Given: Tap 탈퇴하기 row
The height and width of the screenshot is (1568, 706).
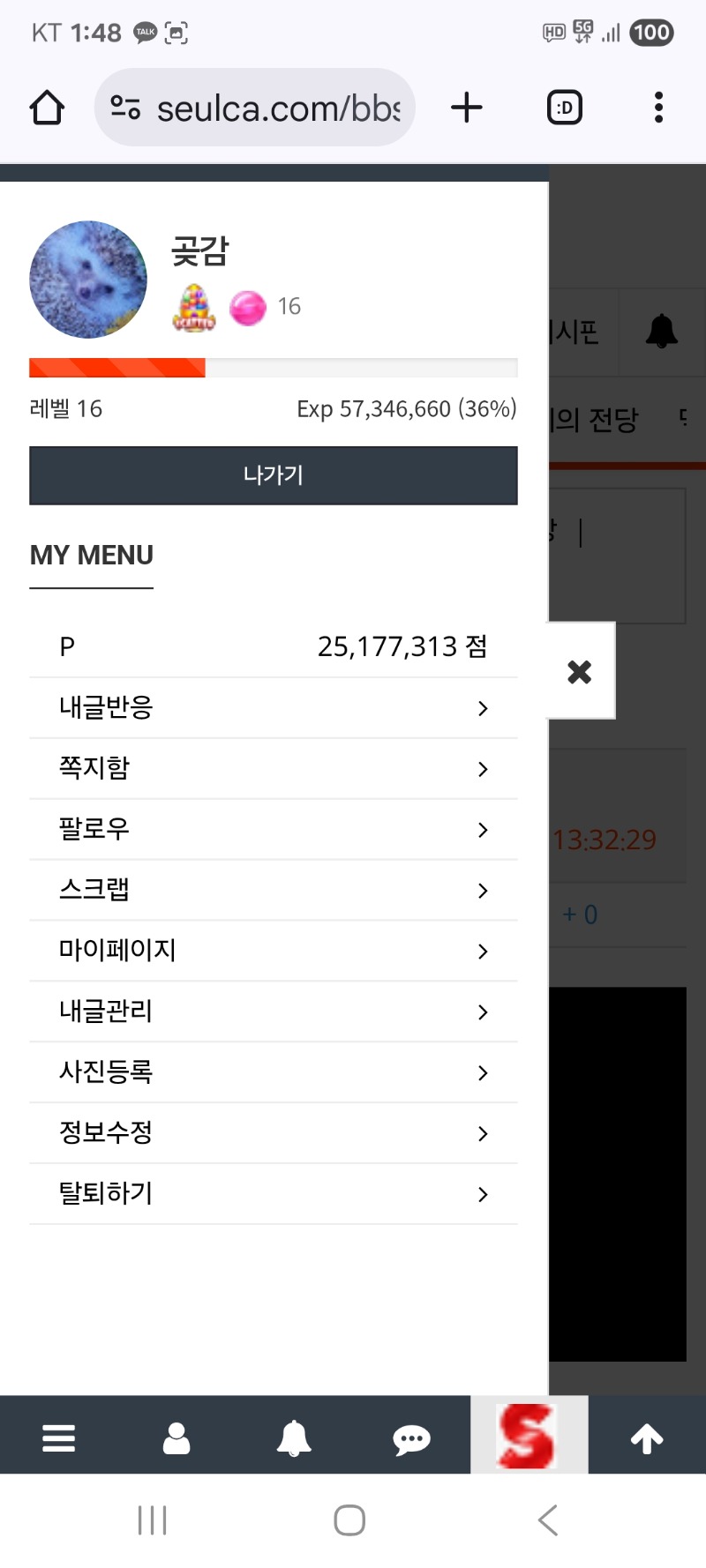Looking at the screenshot, I should (273, 1195).
